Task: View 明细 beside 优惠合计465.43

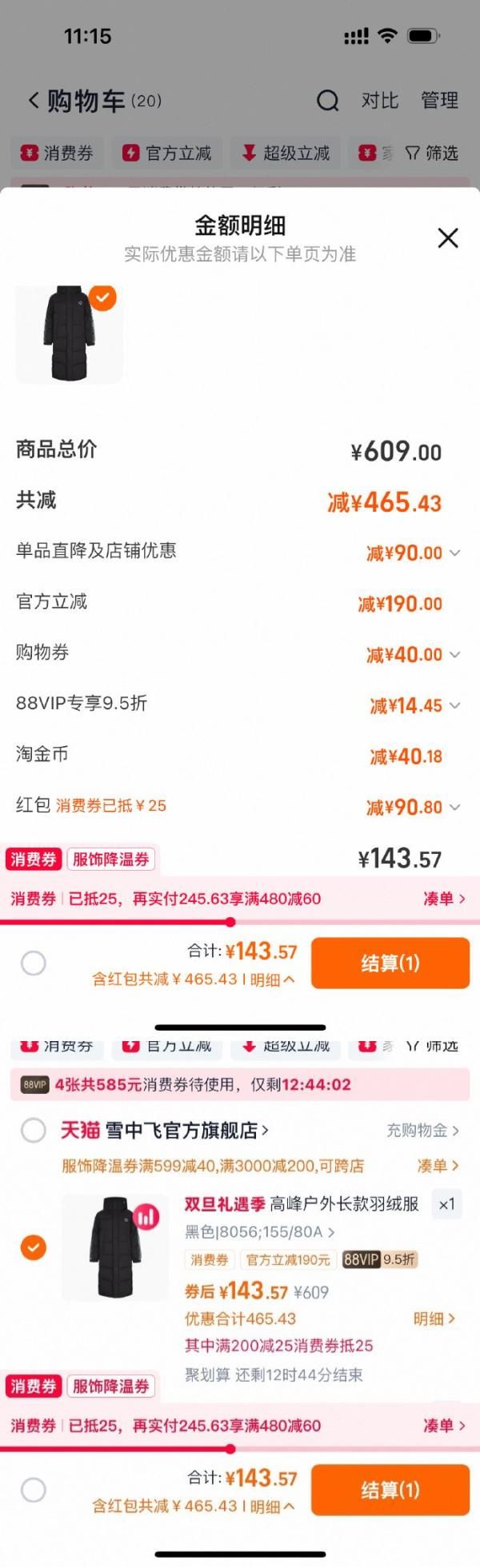Action: (x=434, y=1319)
